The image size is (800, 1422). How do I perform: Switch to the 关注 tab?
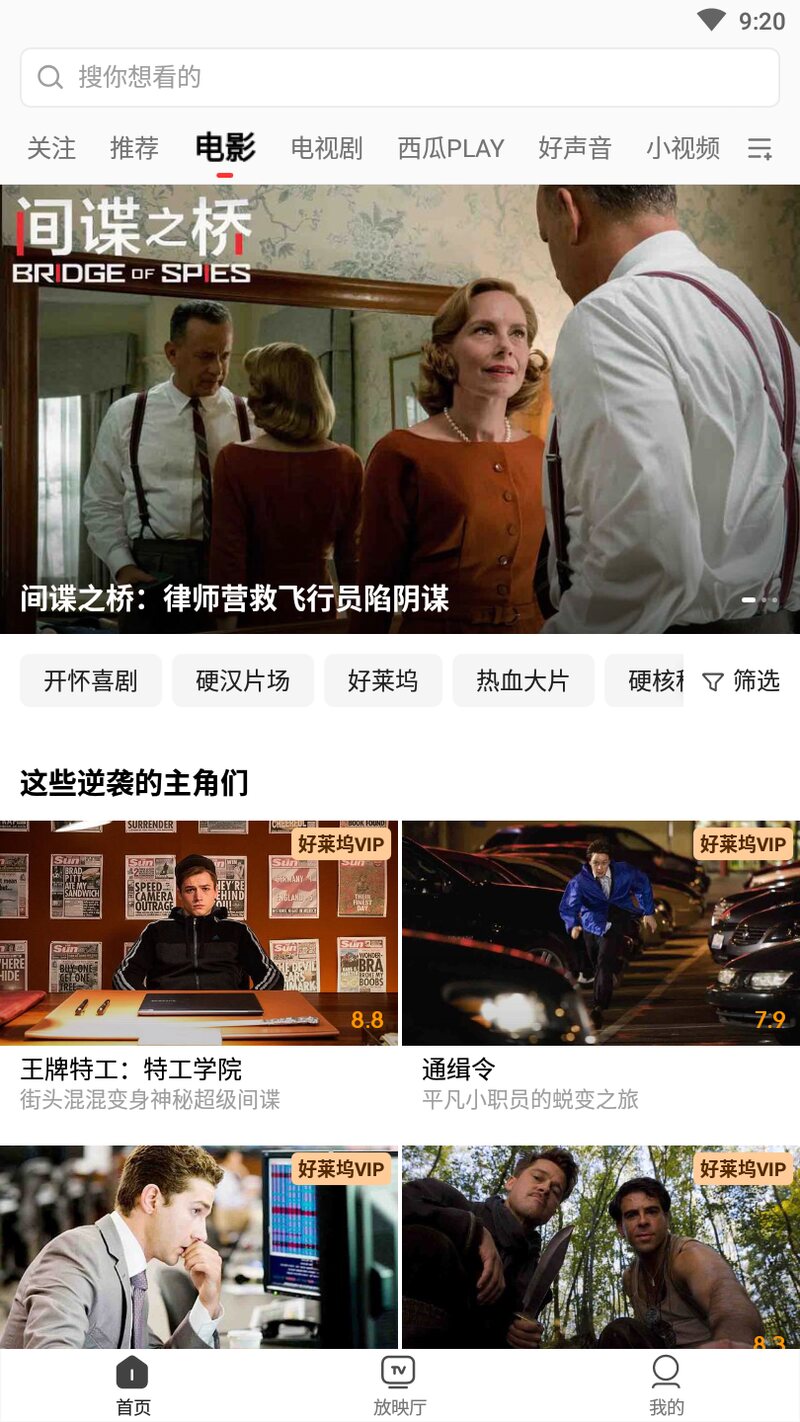point(51,148)
